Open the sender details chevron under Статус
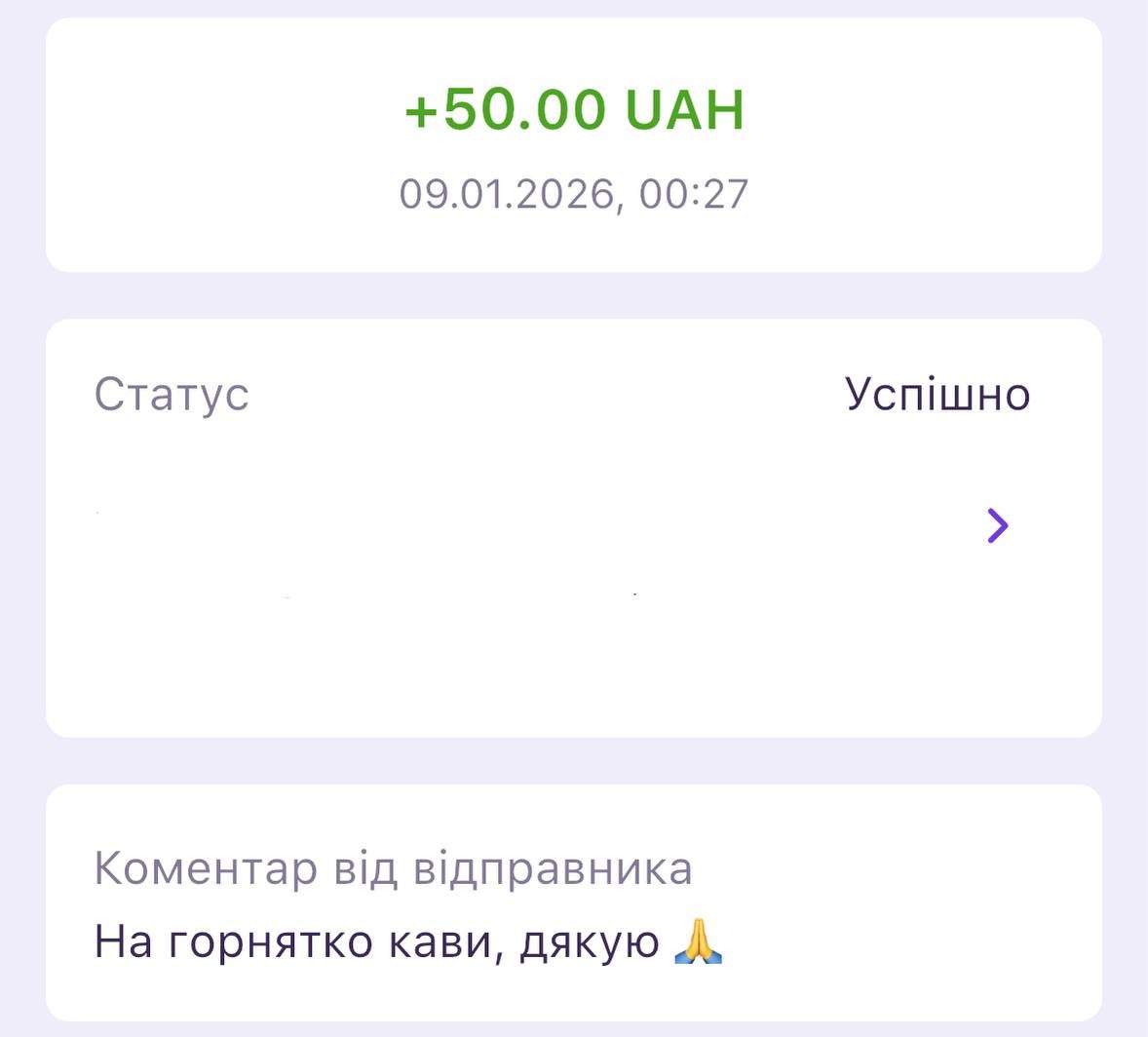Image resolution: width=1148 pixels, height=1037 pixels. 997,525
